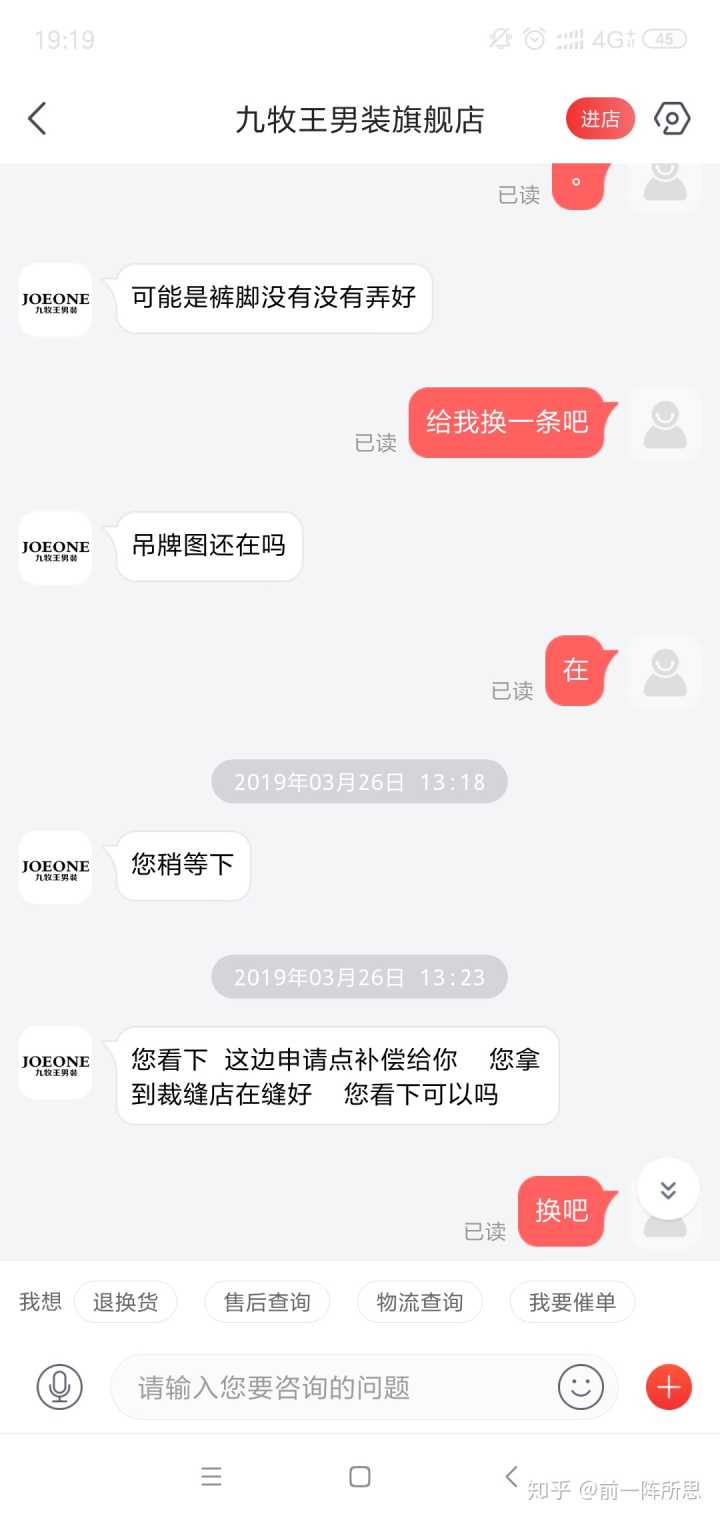Go back from the chat
720x1520 pixels.
coord(37,119)
